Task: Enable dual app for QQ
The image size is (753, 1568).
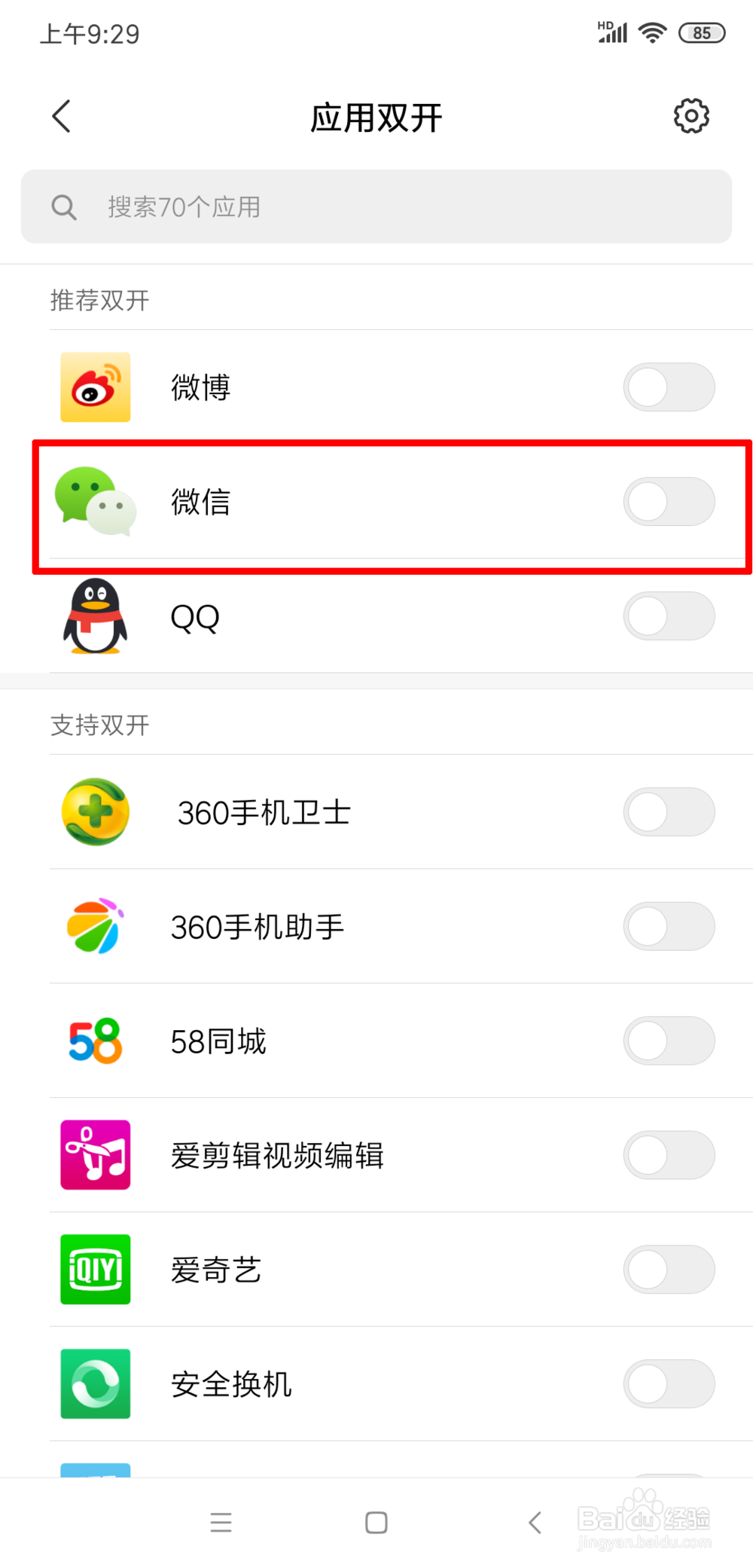Action: click(x=669, y=616)
